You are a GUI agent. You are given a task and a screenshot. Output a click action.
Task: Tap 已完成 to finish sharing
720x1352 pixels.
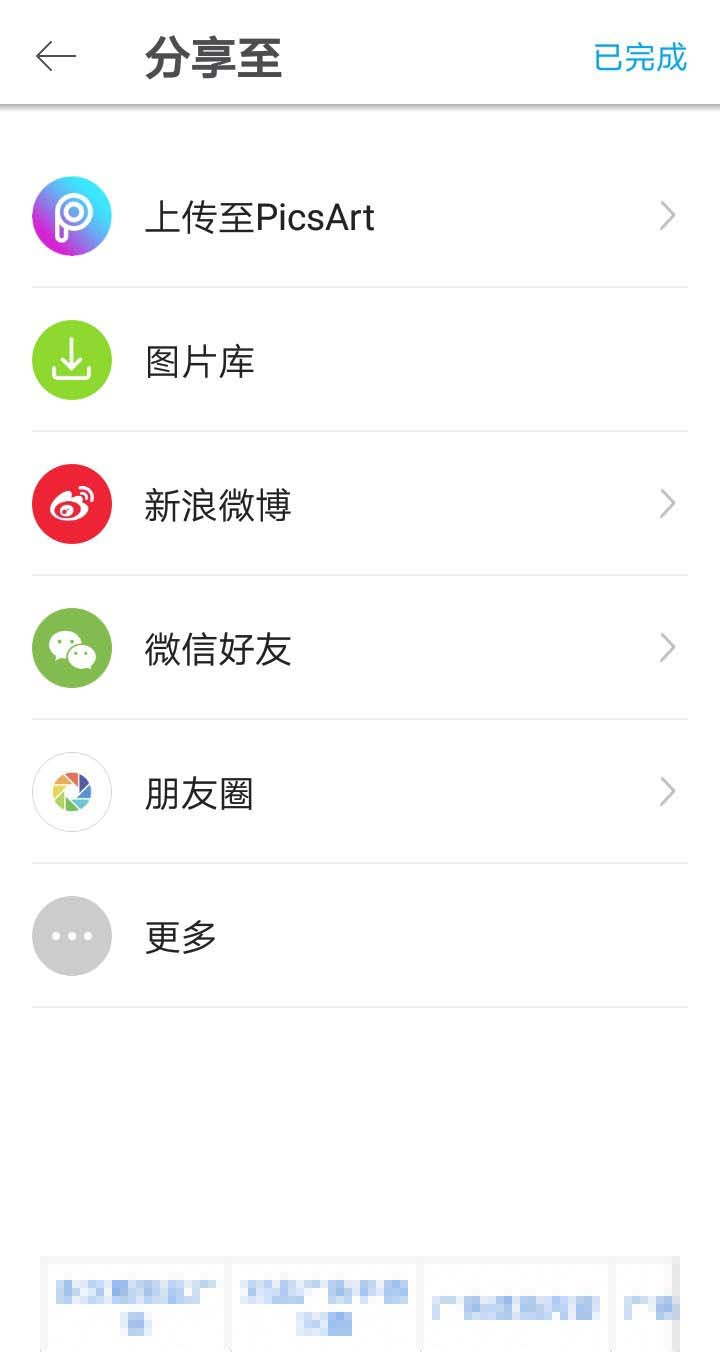coord(640,57)
